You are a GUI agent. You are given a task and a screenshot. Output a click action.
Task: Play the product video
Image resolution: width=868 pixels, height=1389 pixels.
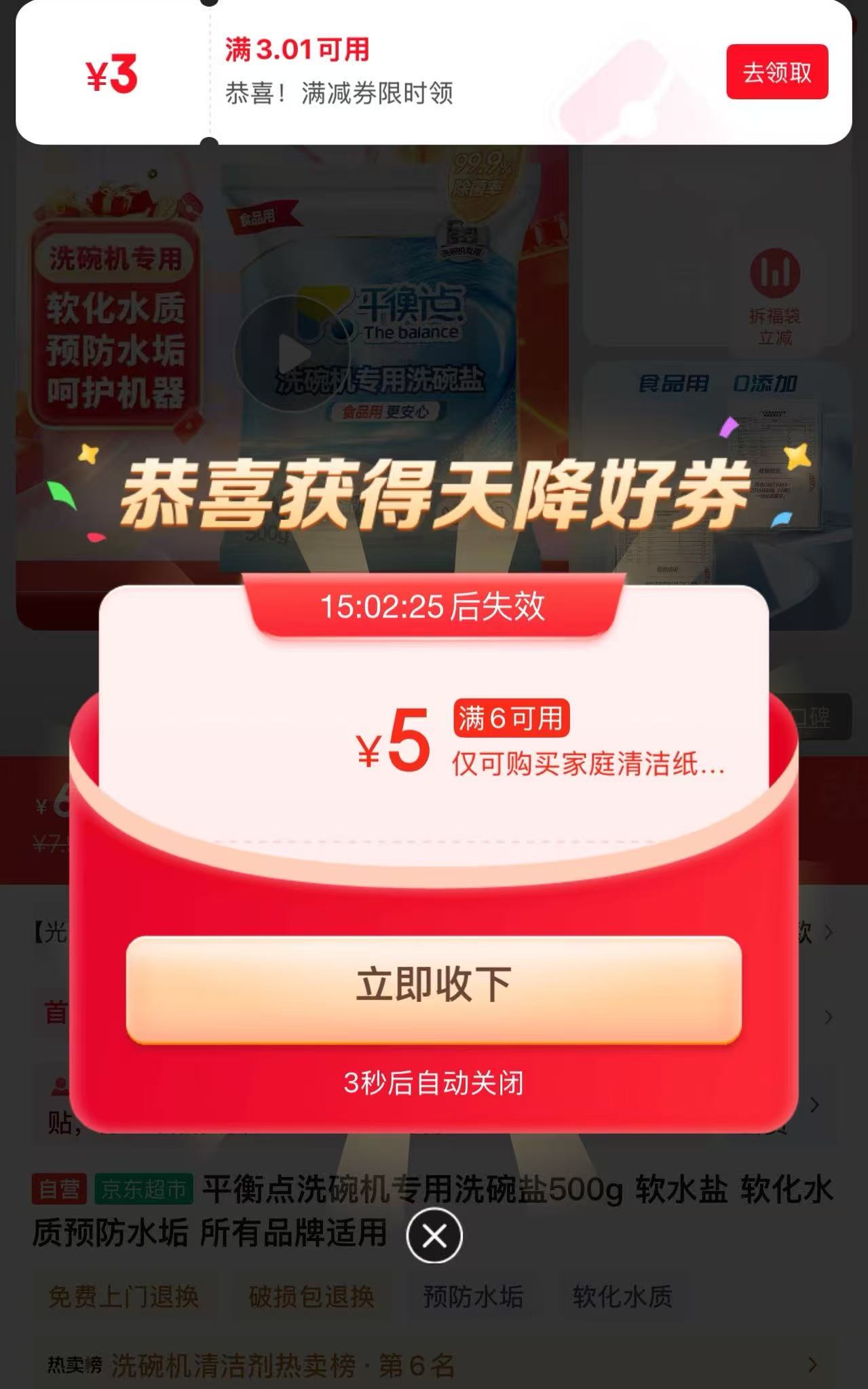[295, 350]
